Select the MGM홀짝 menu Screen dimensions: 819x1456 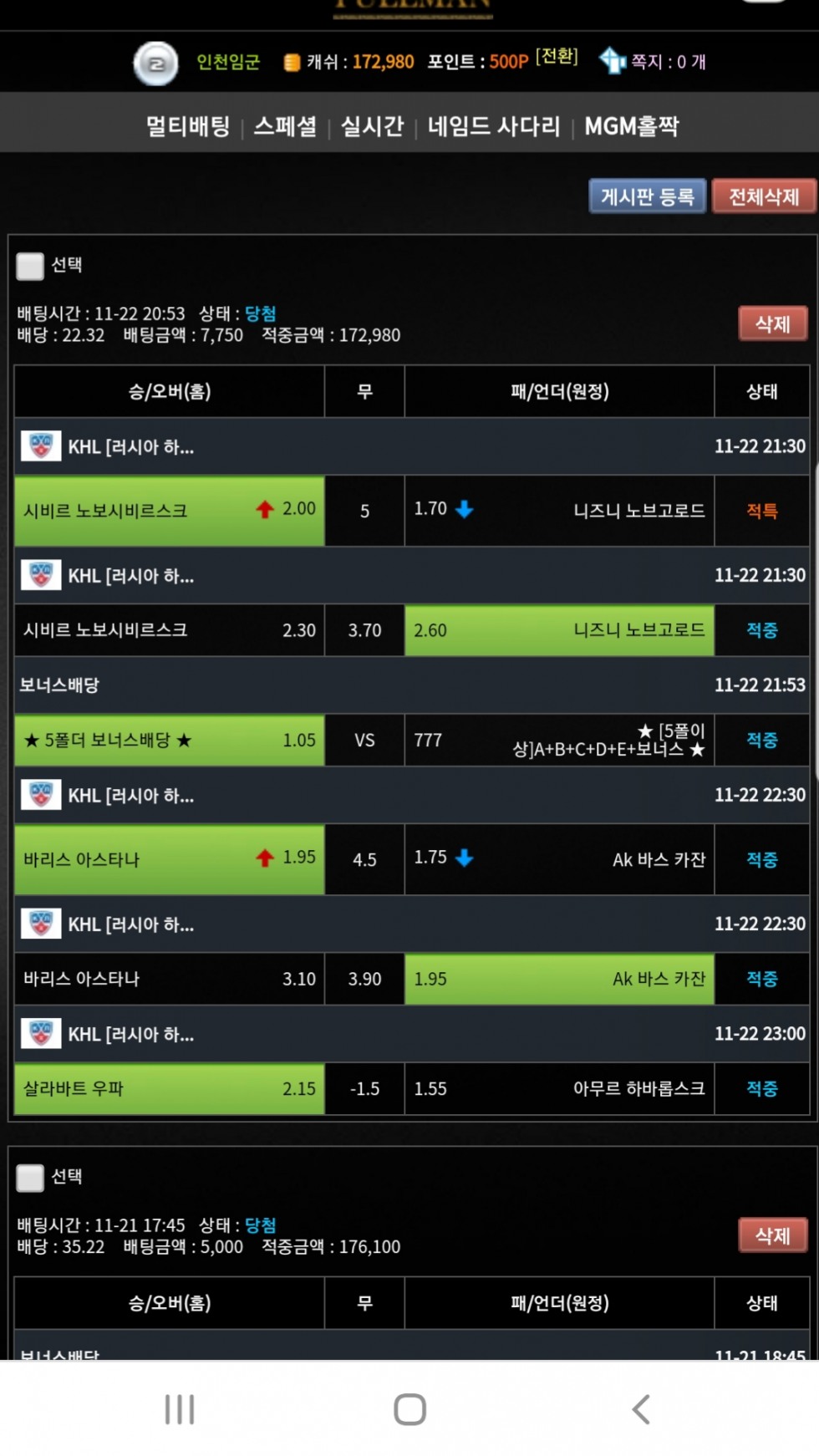[x=632, y=126]
